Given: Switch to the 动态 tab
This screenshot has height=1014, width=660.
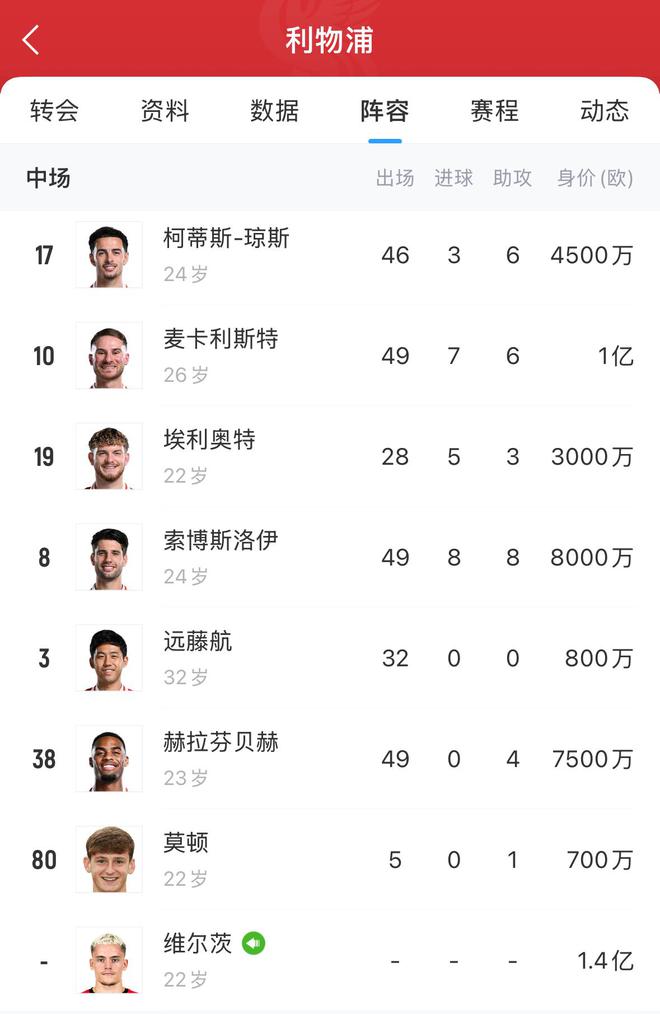Looking at the screenshot, I should (x=604, y=110).
